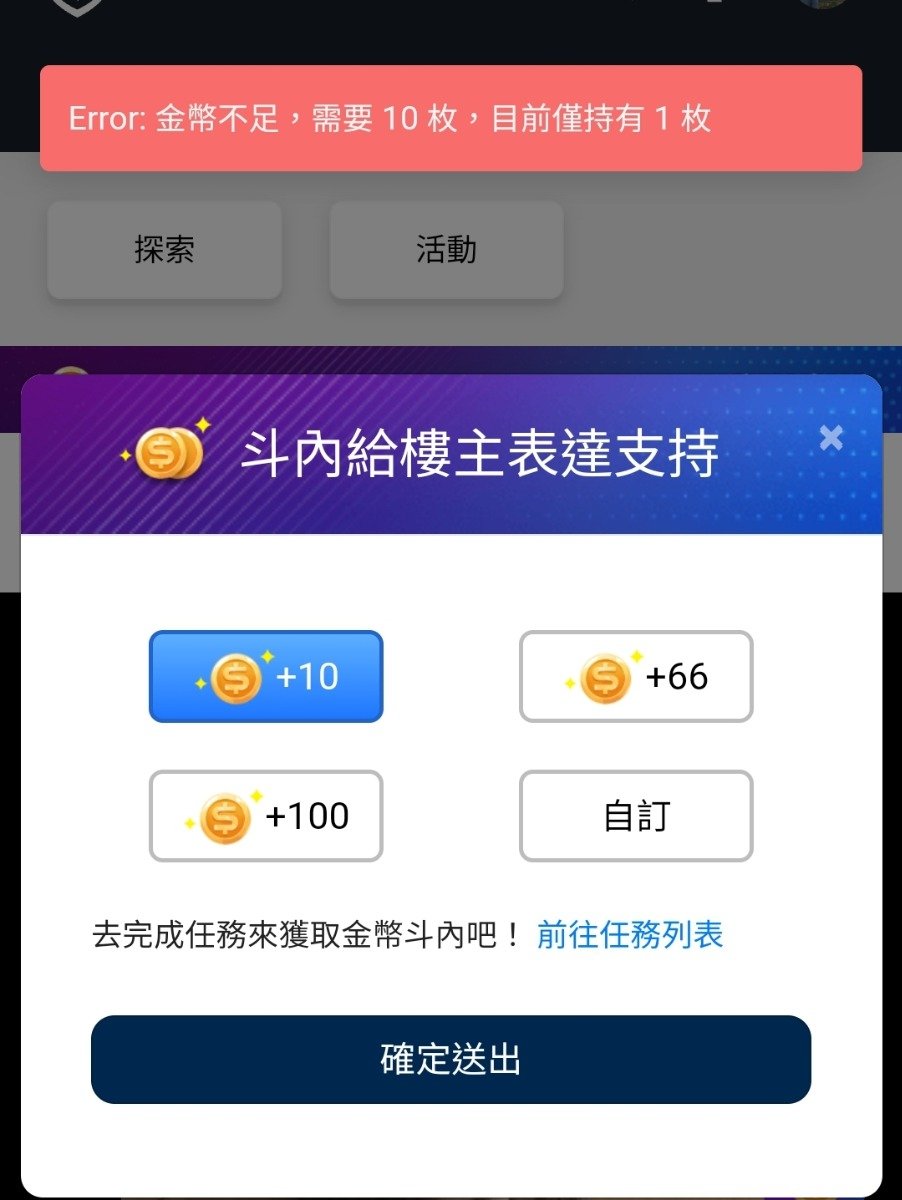
Task: Choose the 自訂 custom amount option
Action: pos(635,816)
